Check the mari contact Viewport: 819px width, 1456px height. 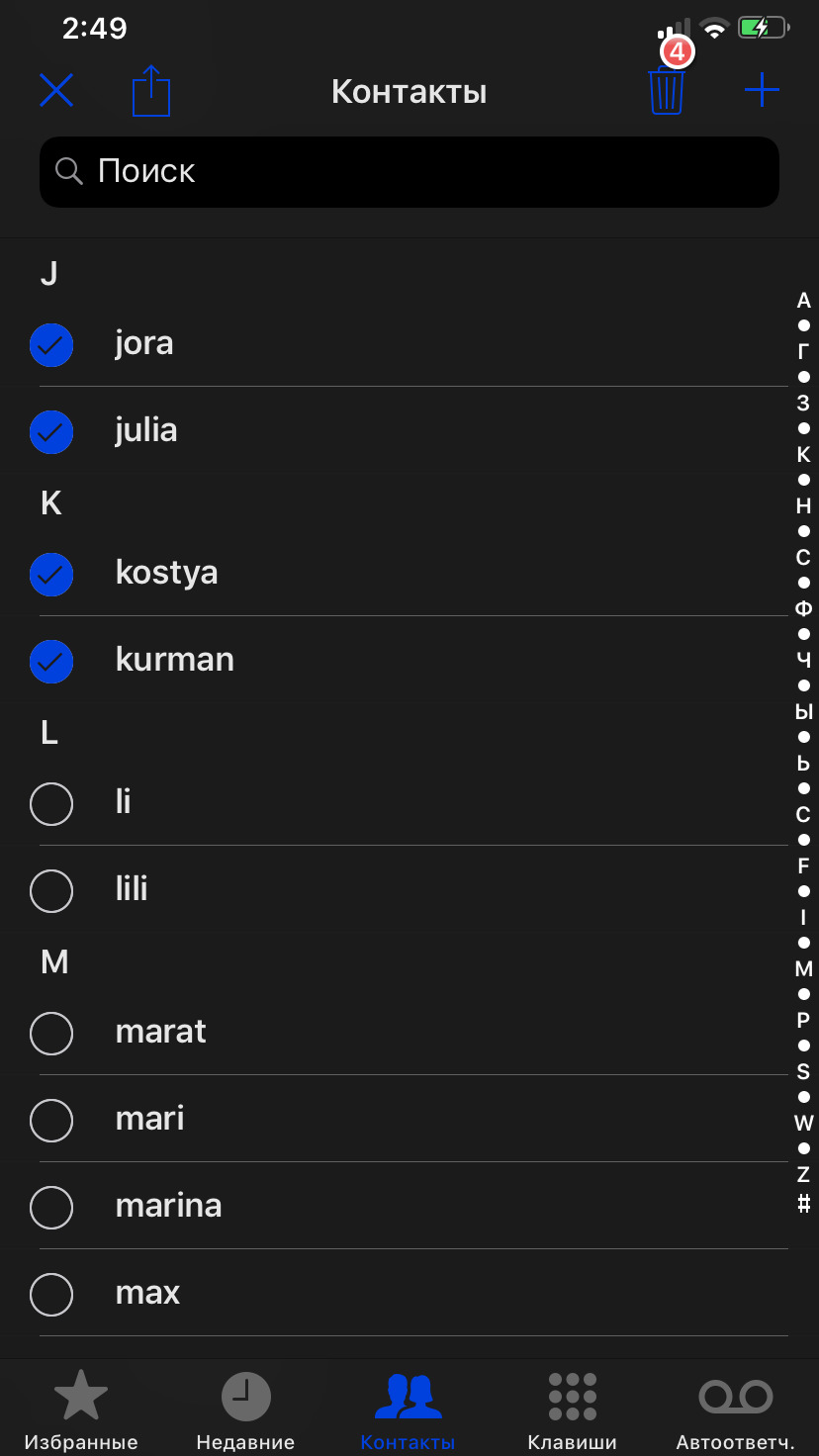(51, 1121)
